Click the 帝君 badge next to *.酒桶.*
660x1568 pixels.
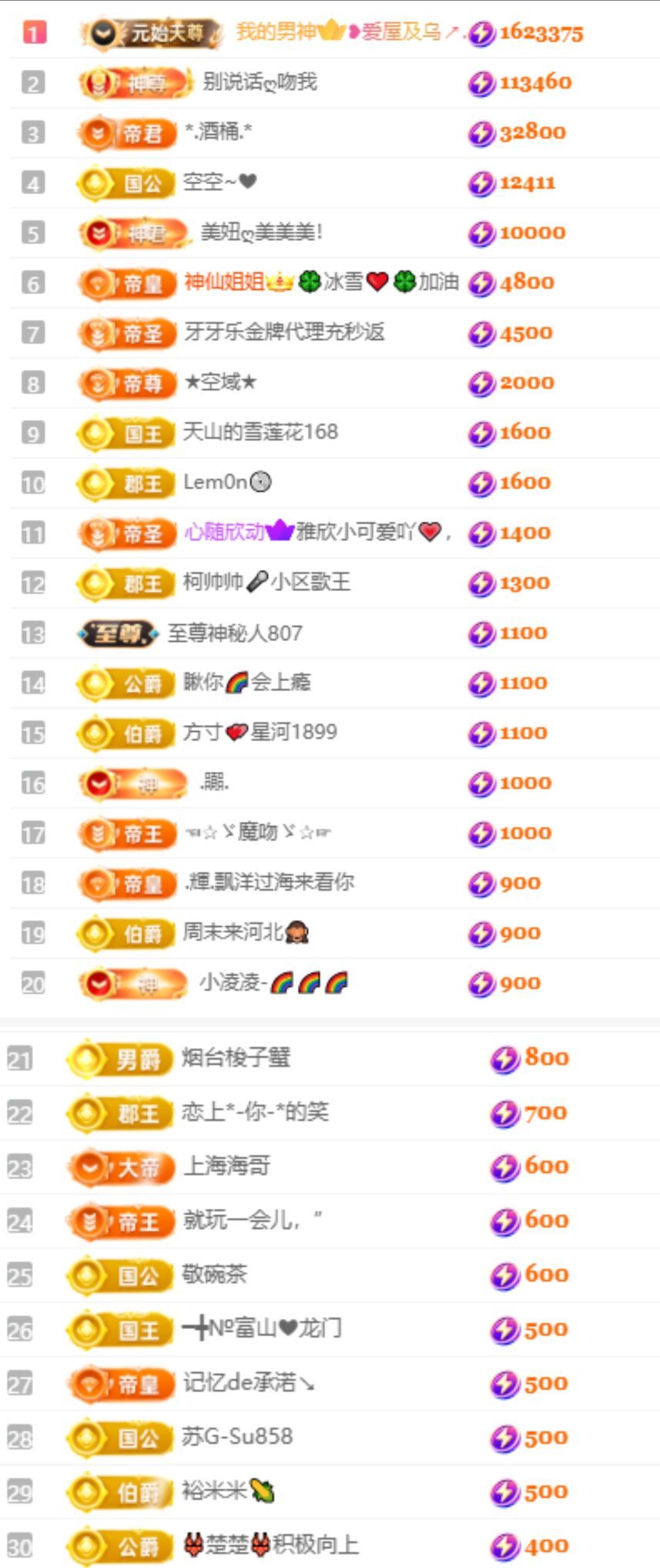(127, 131)
